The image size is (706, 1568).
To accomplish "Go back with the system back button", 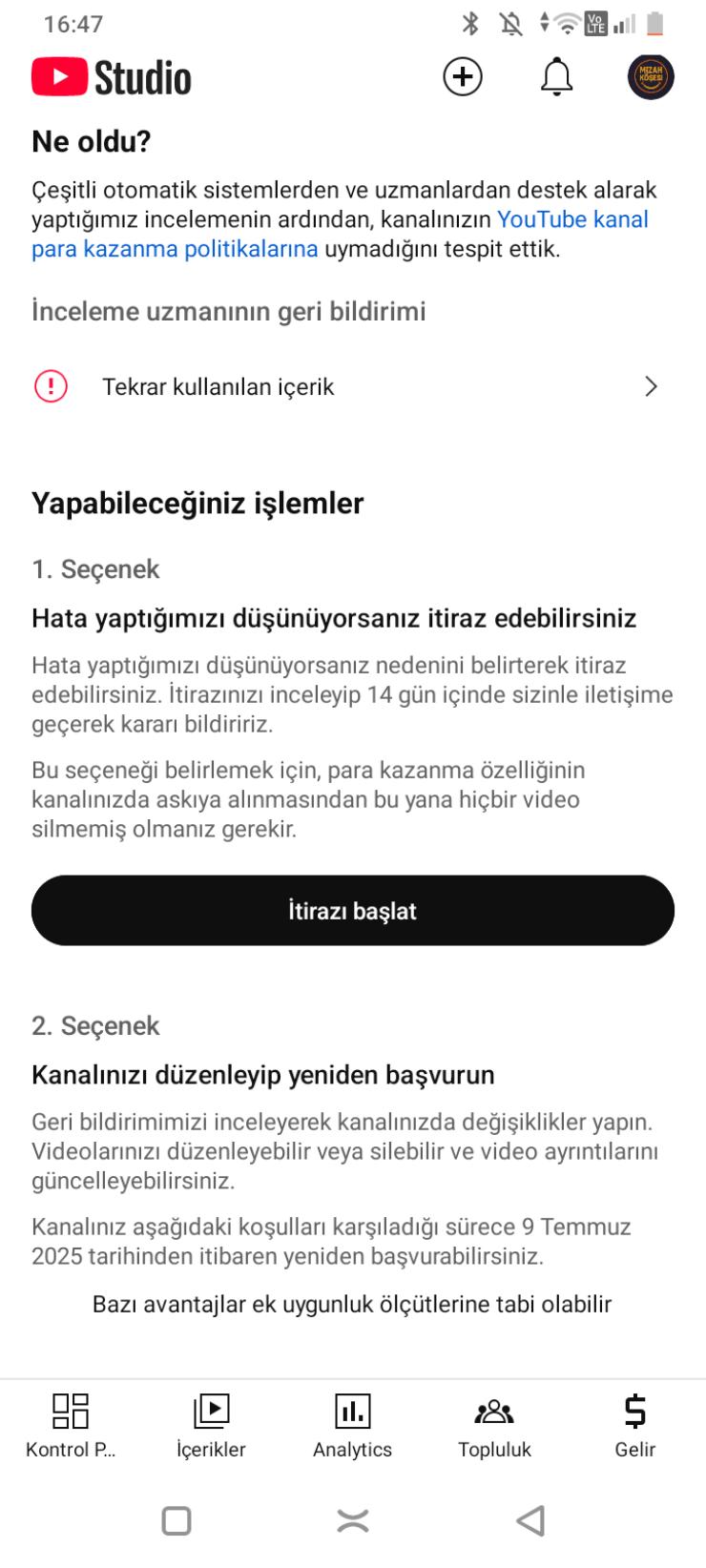I will click(x=530, y=1520).
